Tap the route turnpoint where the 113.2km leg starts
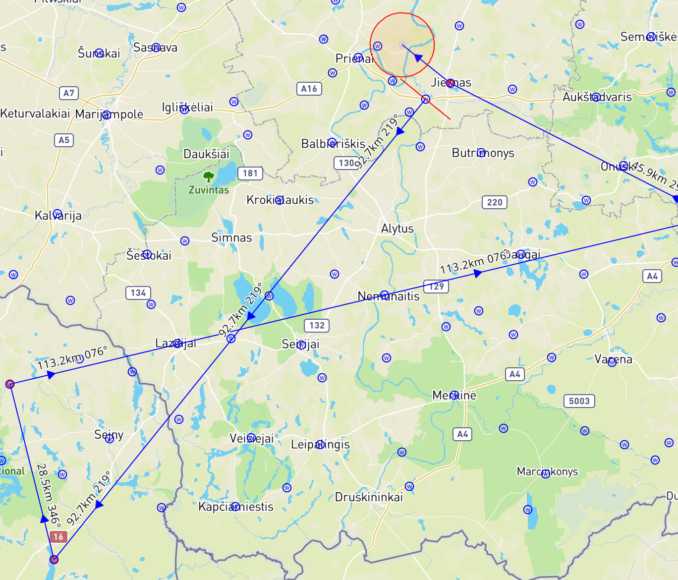The height and width of the screenshot is (580, 678). coord(11,383)
